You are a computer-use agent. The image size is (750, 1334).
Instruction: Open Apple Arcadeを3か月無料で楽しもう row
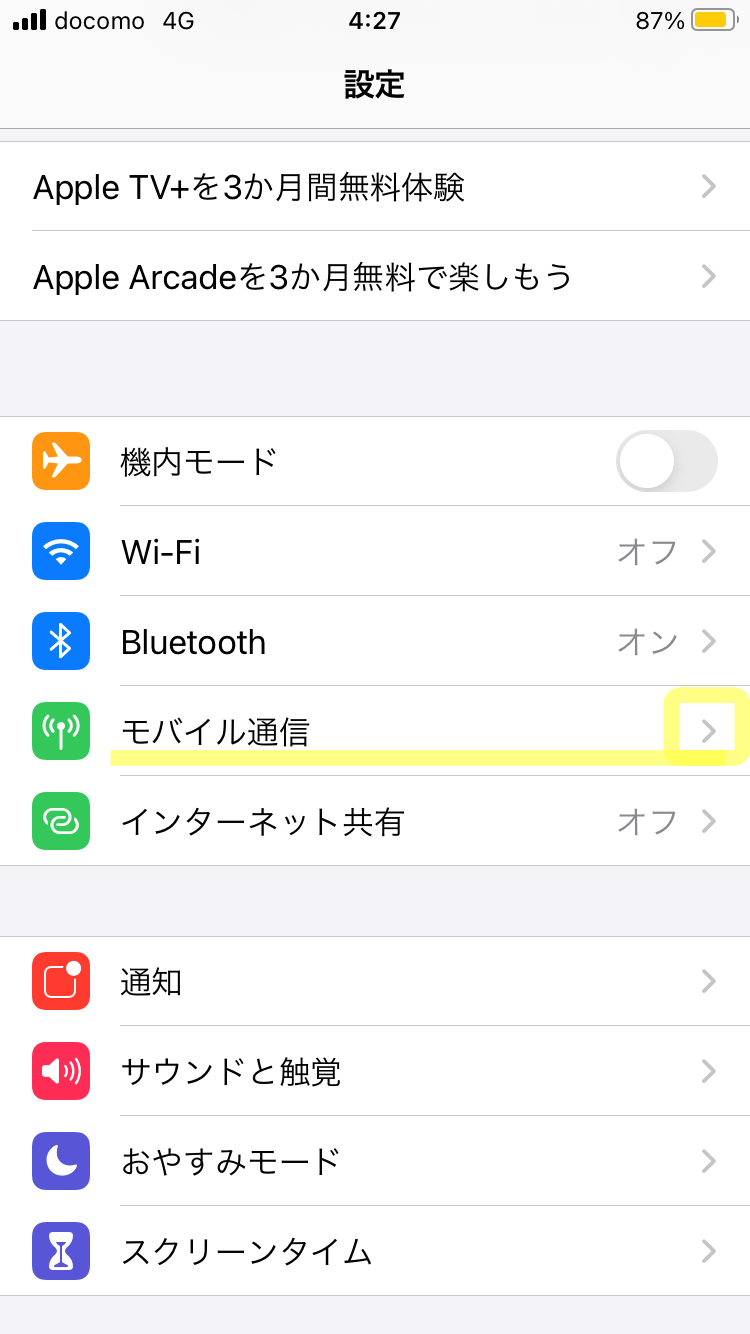pos(375,276)
